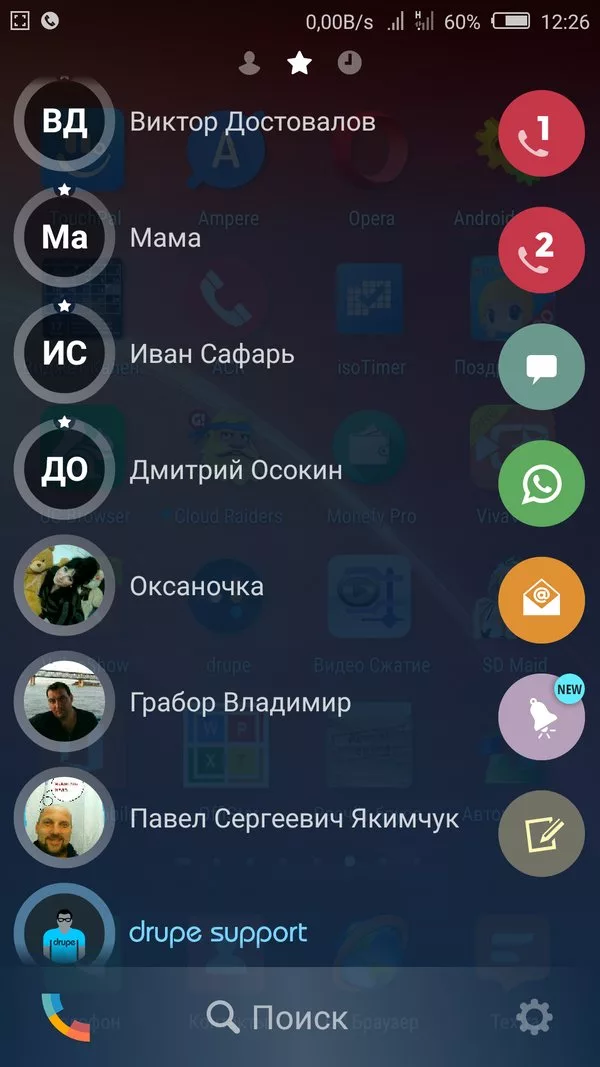Image resolution: width=600 pixels, height=1067 pixels.
Task: Call using SIM 2 button
Action: click(541, 250)
